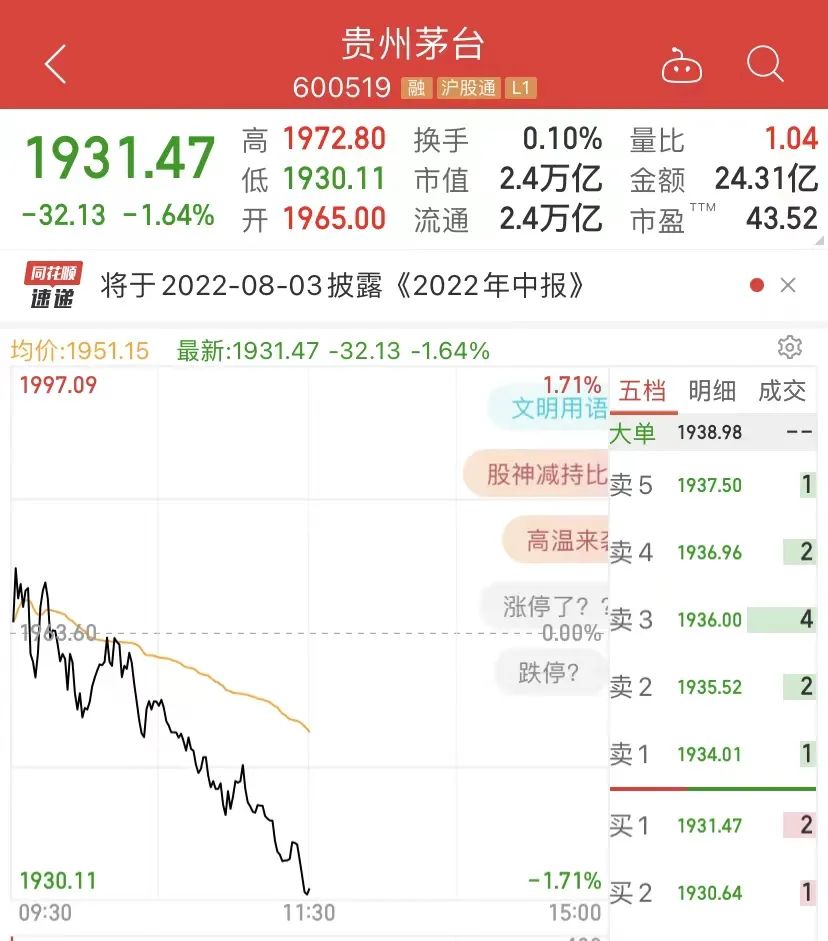Switch to the 五档 tab
Image resolution: width=828 pixels, height=941 pixels.
643,391
